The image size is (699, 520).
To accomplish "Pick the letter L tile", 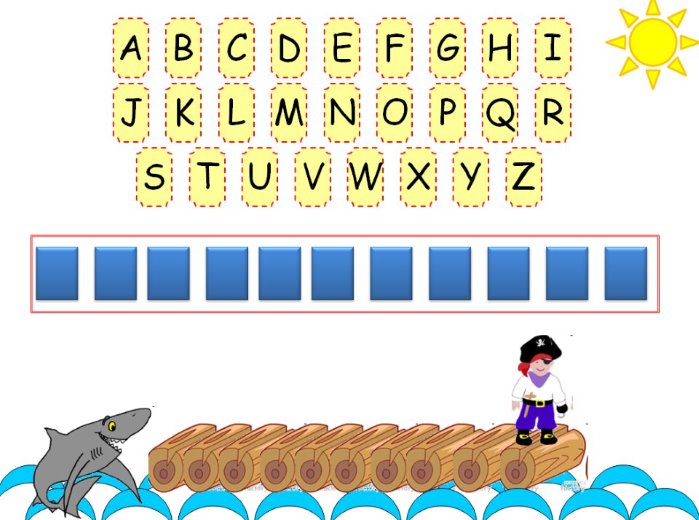I will click(236, 114).
